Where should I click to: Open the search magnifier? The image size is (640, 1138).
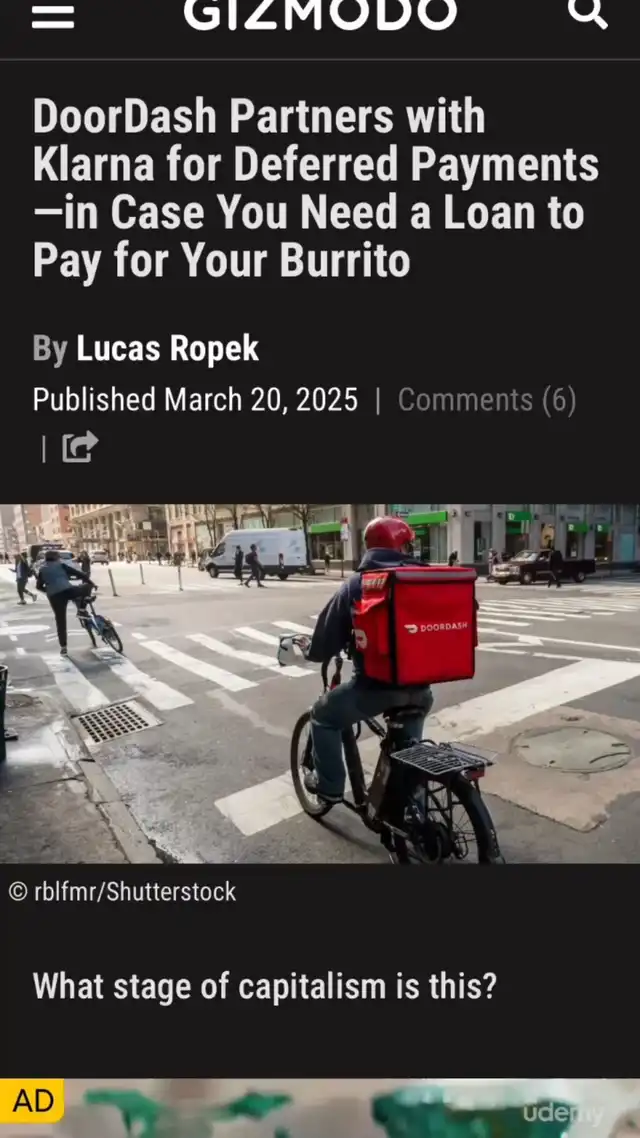587,12
